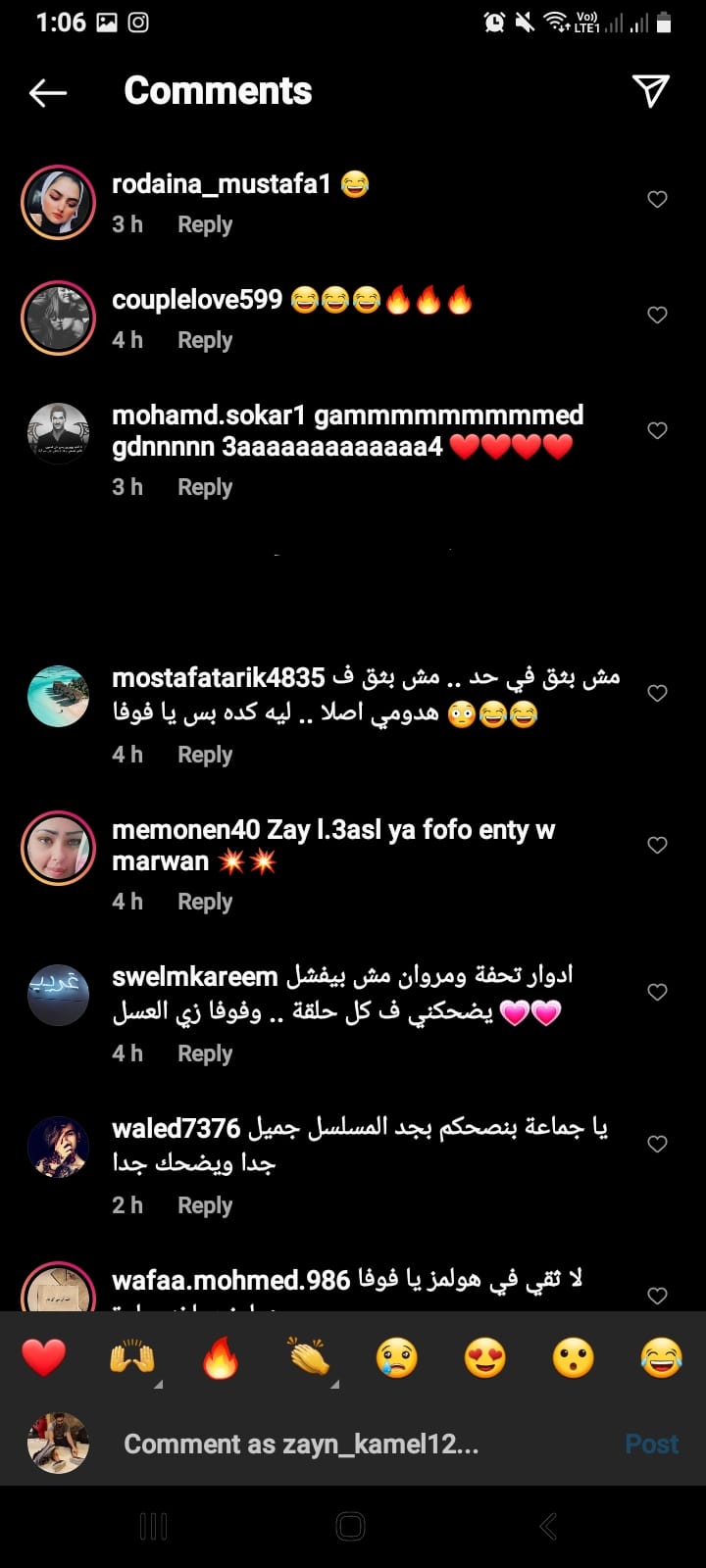Like rodaina_mustafa1's comment
Image resolution: width=706 pixels, height=1568 pixels.
[657, 199]
